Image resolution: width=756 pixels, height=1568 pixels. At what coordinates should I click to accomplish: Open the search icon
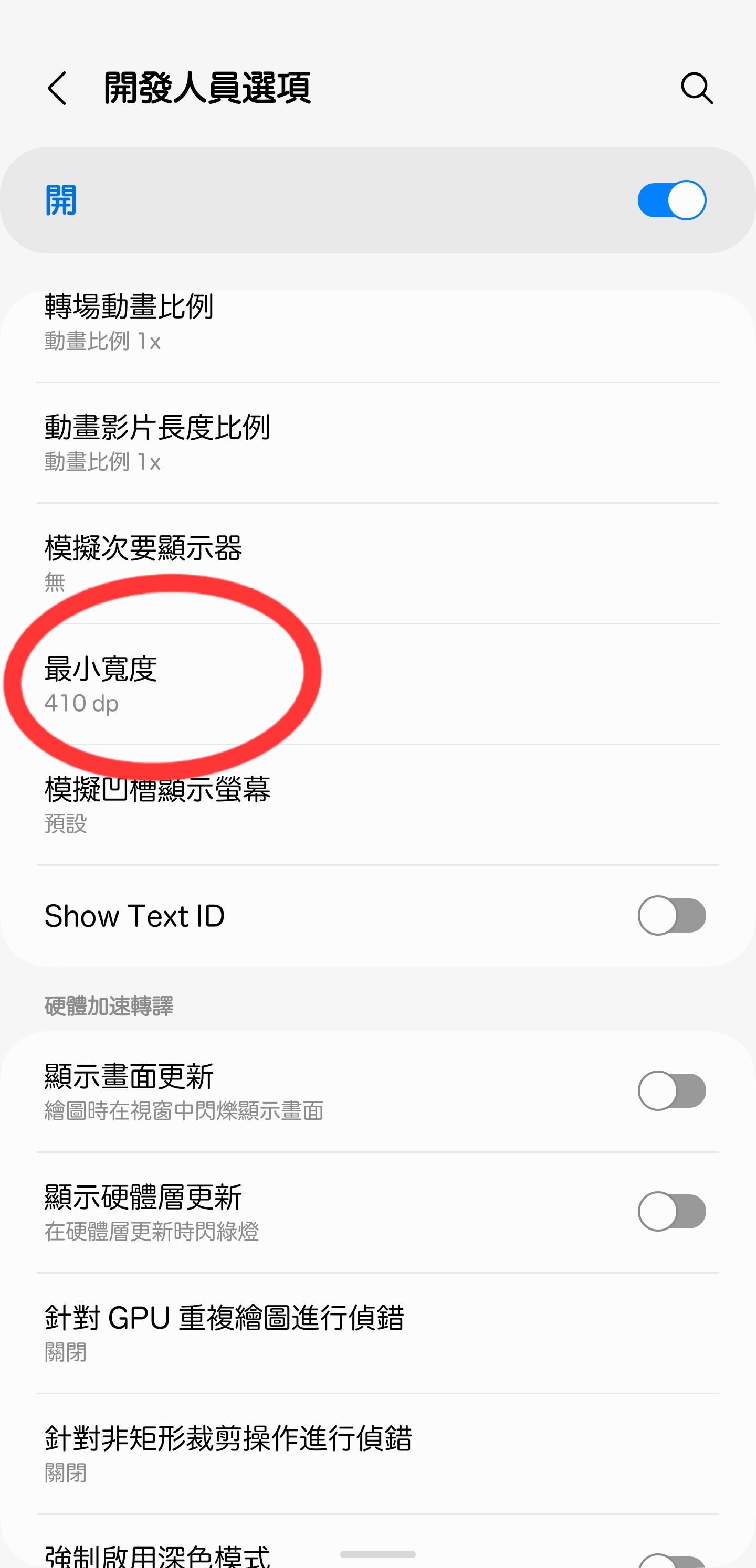point(696,88)
